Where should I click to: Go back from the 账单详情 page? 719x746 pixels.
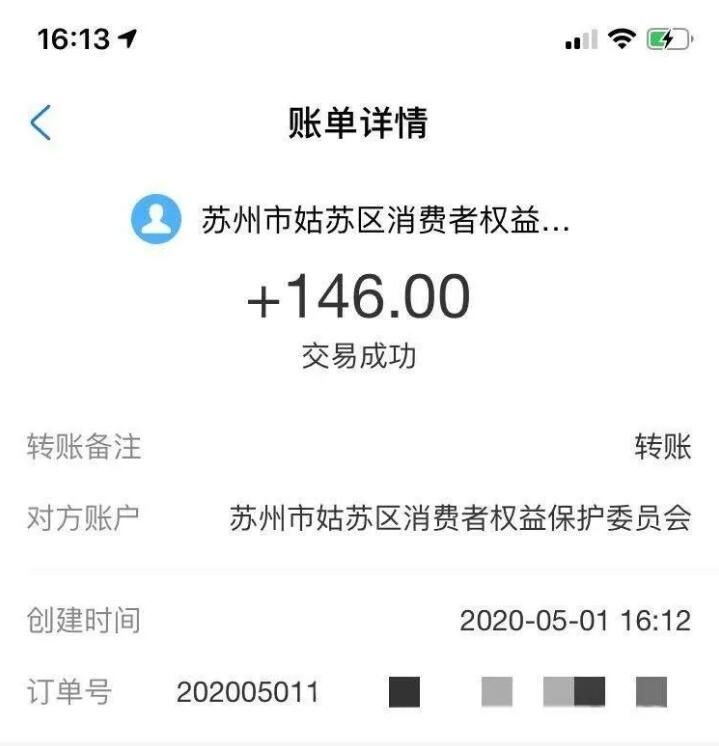tap(40, 123)
